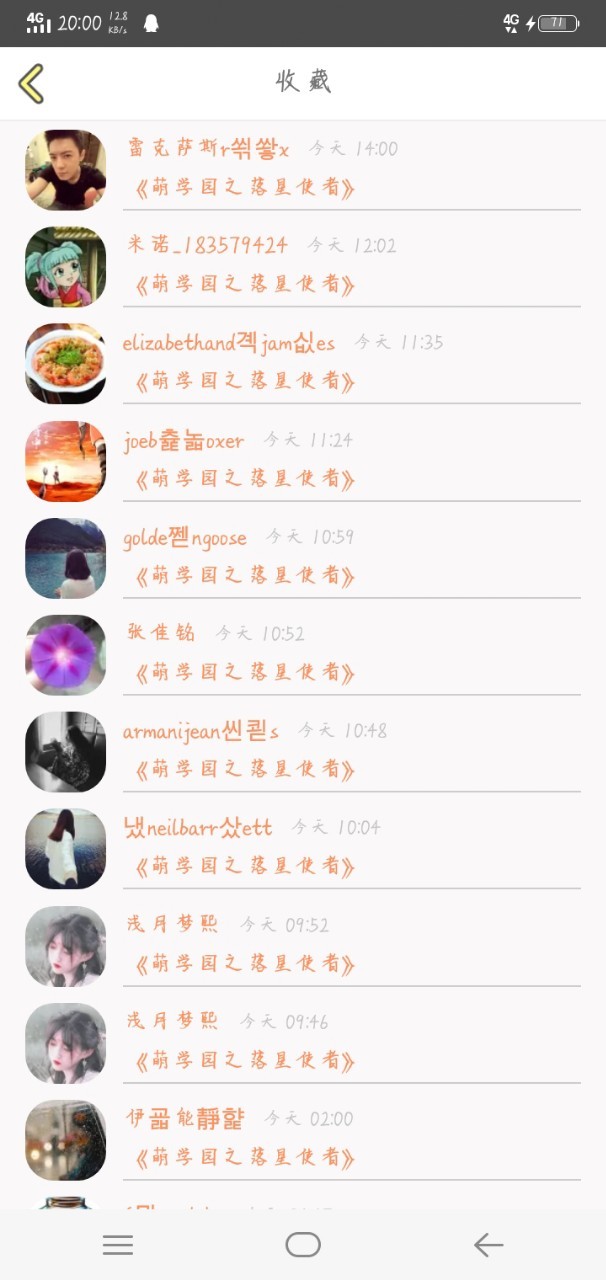Open 张佳铭's favorite from 10:52

click(x=300, y=655)
